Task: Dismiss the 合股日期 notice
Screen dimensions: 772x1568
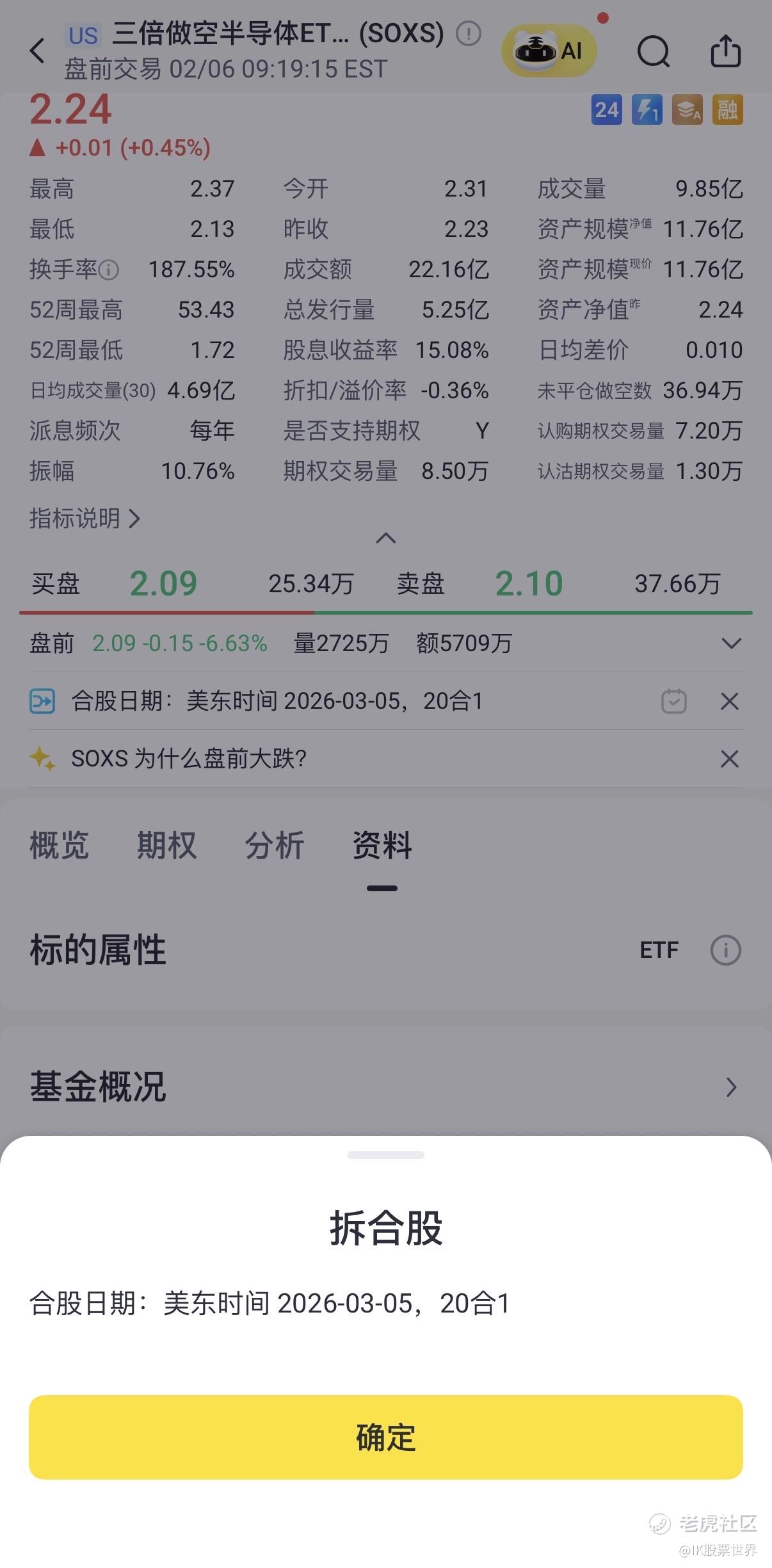Action: click(730, 701)
